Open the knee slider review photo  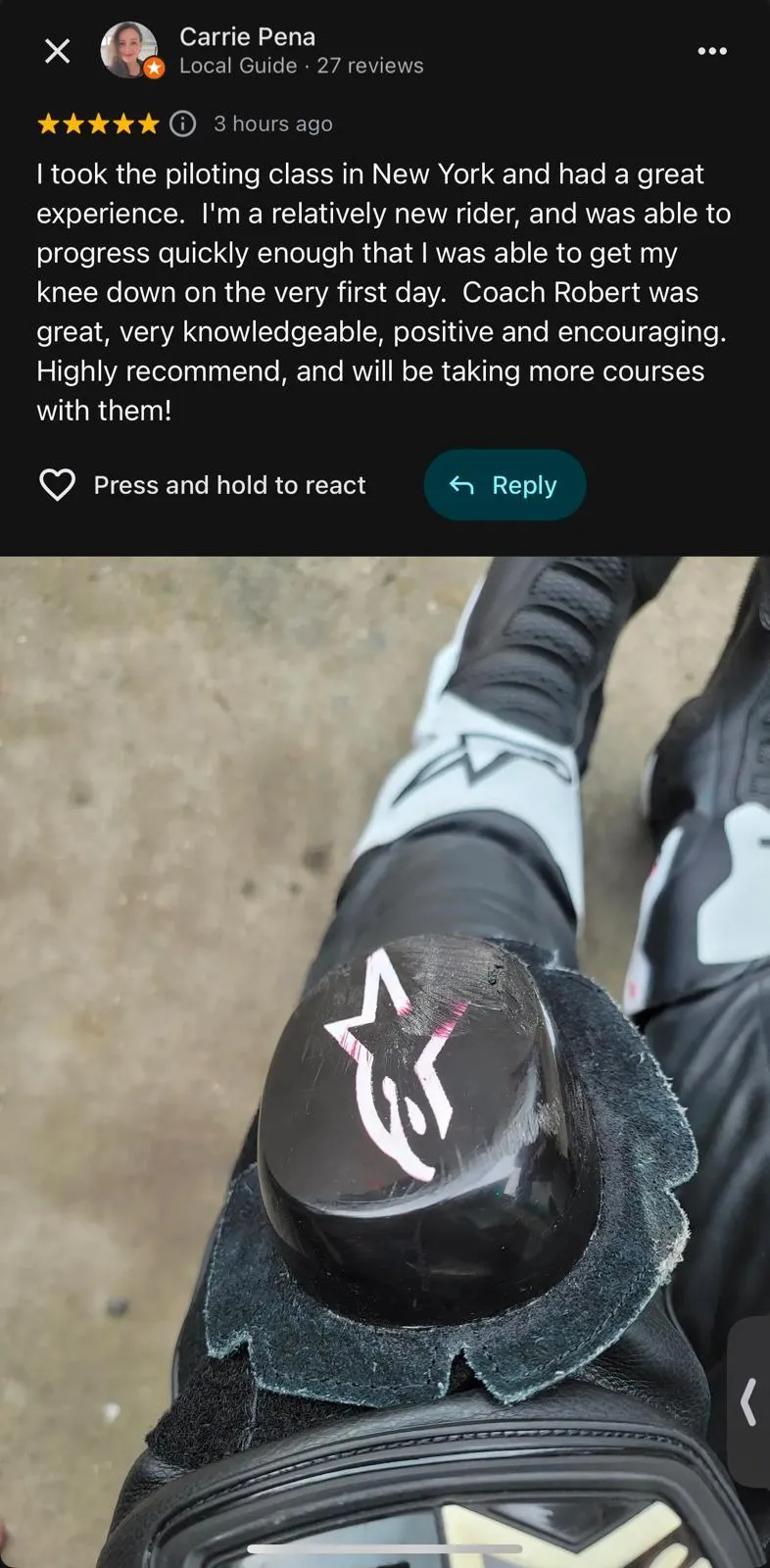tap(385, 1058)
